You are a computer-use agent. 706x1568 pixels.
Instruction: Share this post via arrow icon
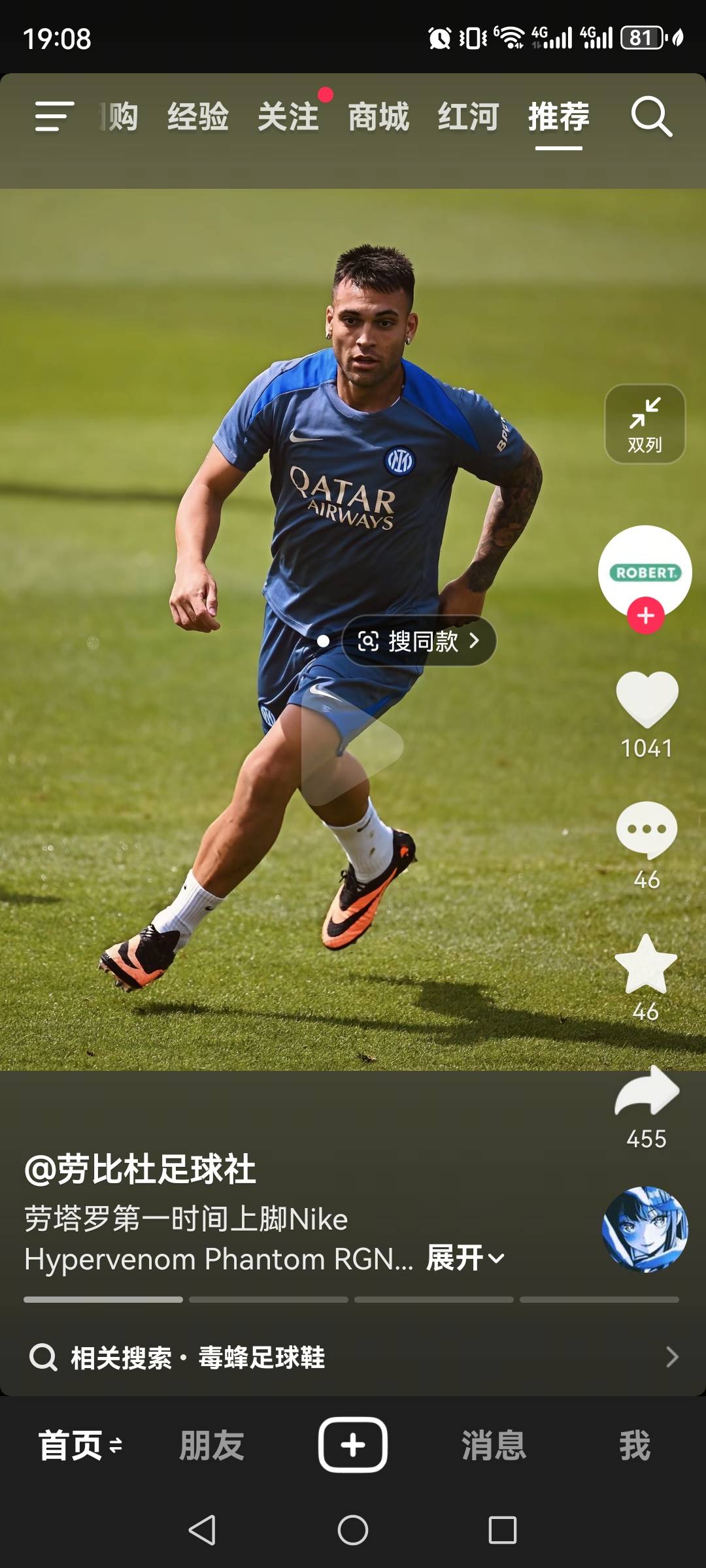647,1090
